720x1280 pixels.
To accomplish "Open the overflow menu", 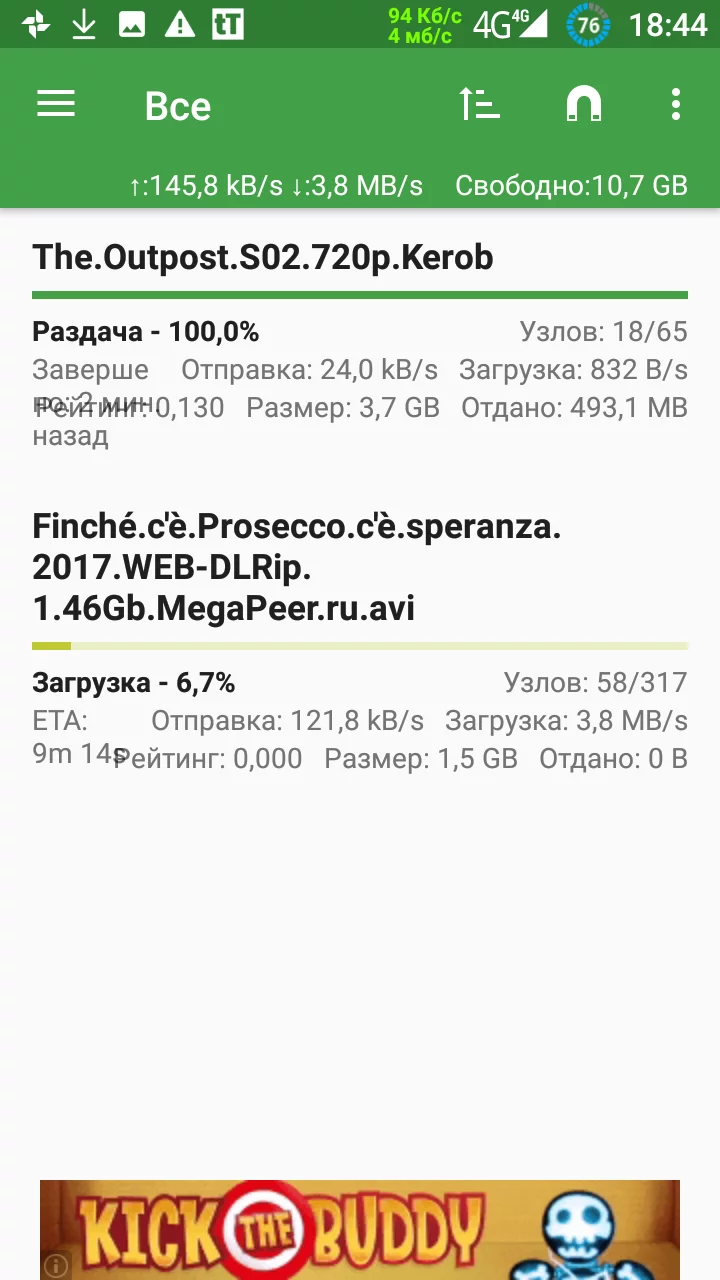I will click(676, 104).
